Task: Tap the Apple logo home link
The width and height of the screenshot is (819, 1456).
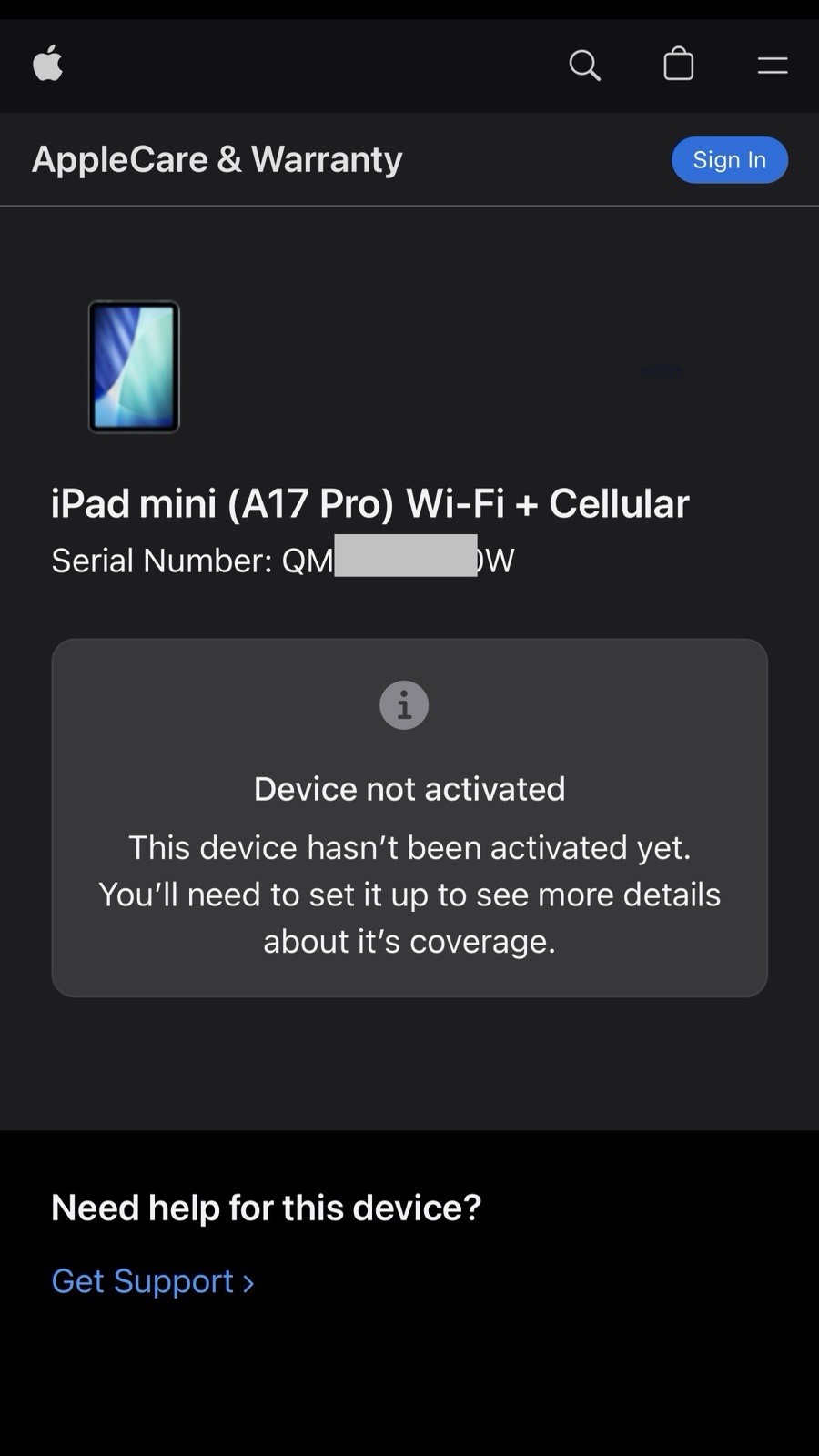Action: (x=47, y=64)
